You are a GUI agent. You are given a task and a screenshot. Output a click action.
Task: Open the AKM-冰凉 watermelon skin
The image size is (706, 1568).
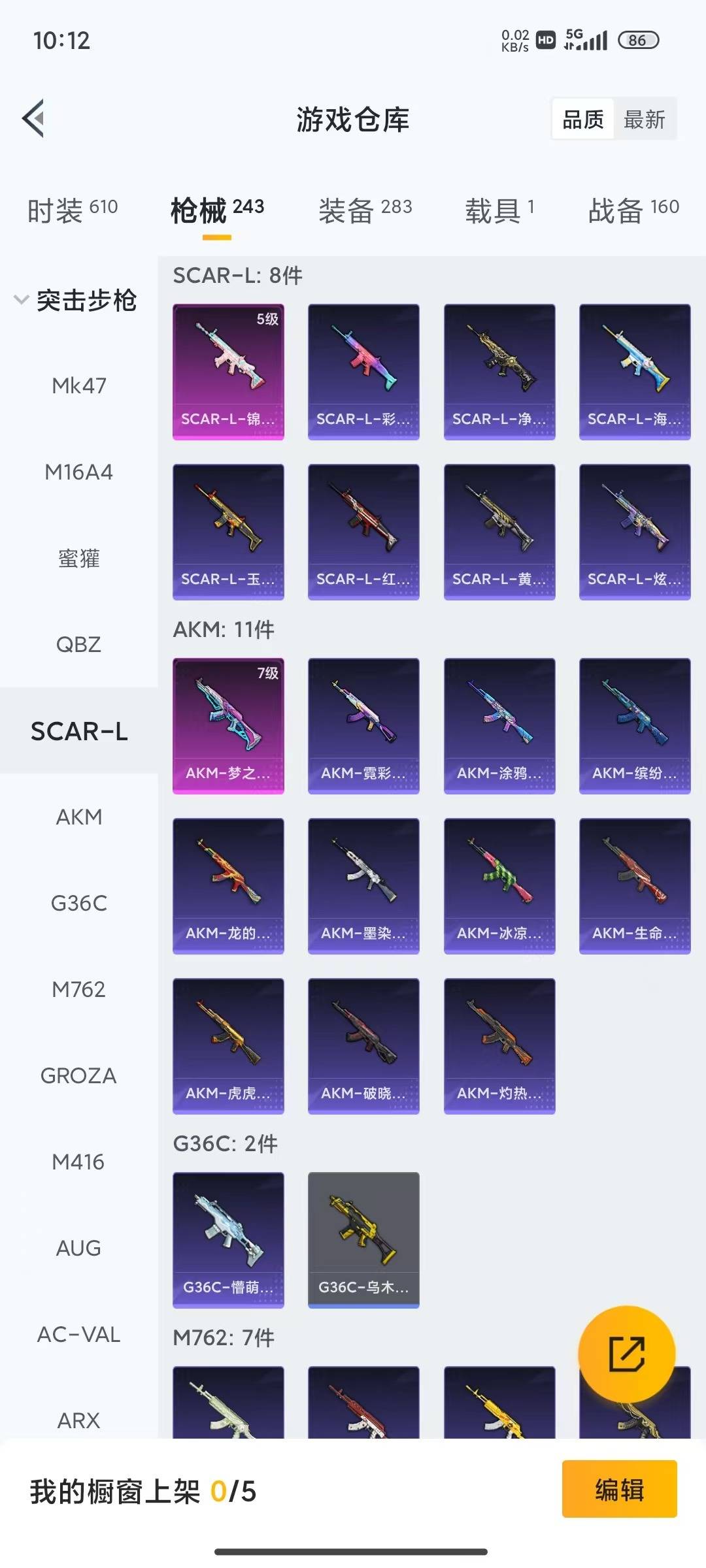coord(499,885)
